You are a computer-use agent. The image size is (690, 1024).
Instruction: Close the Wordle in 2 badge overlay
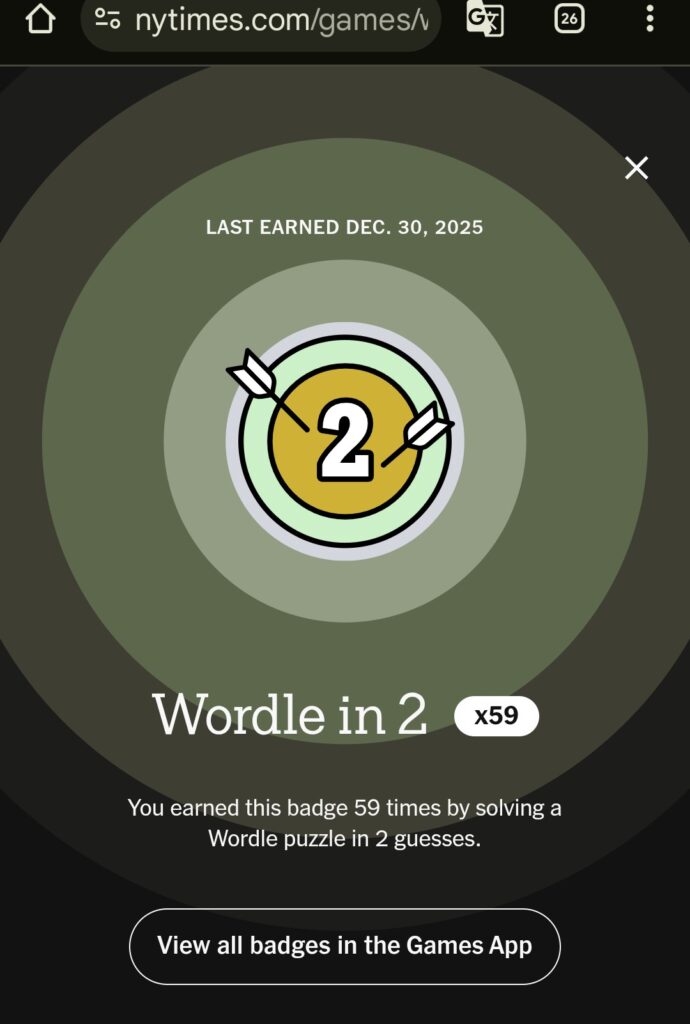click(636, 168)
